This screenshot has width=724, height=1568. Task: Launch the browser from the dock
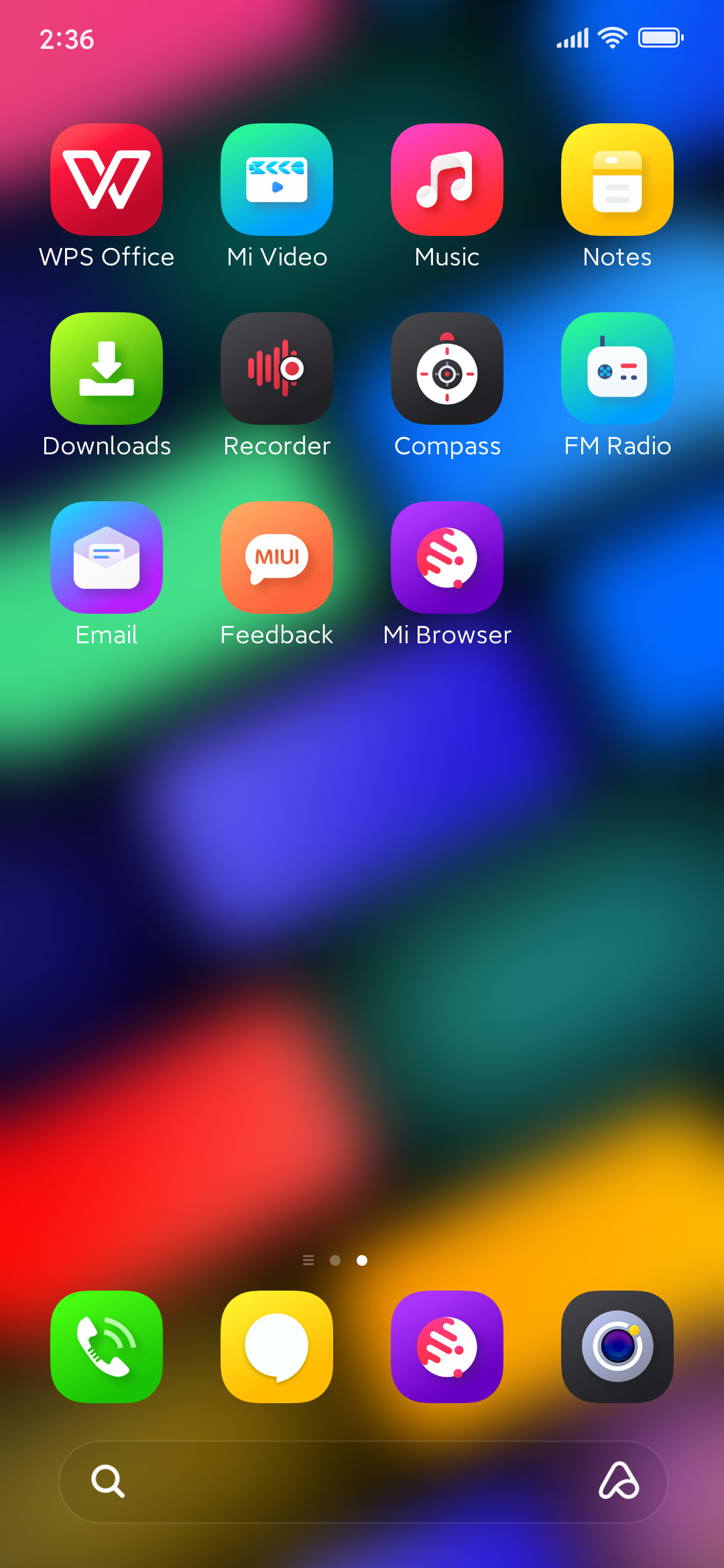click(447, 1347)
